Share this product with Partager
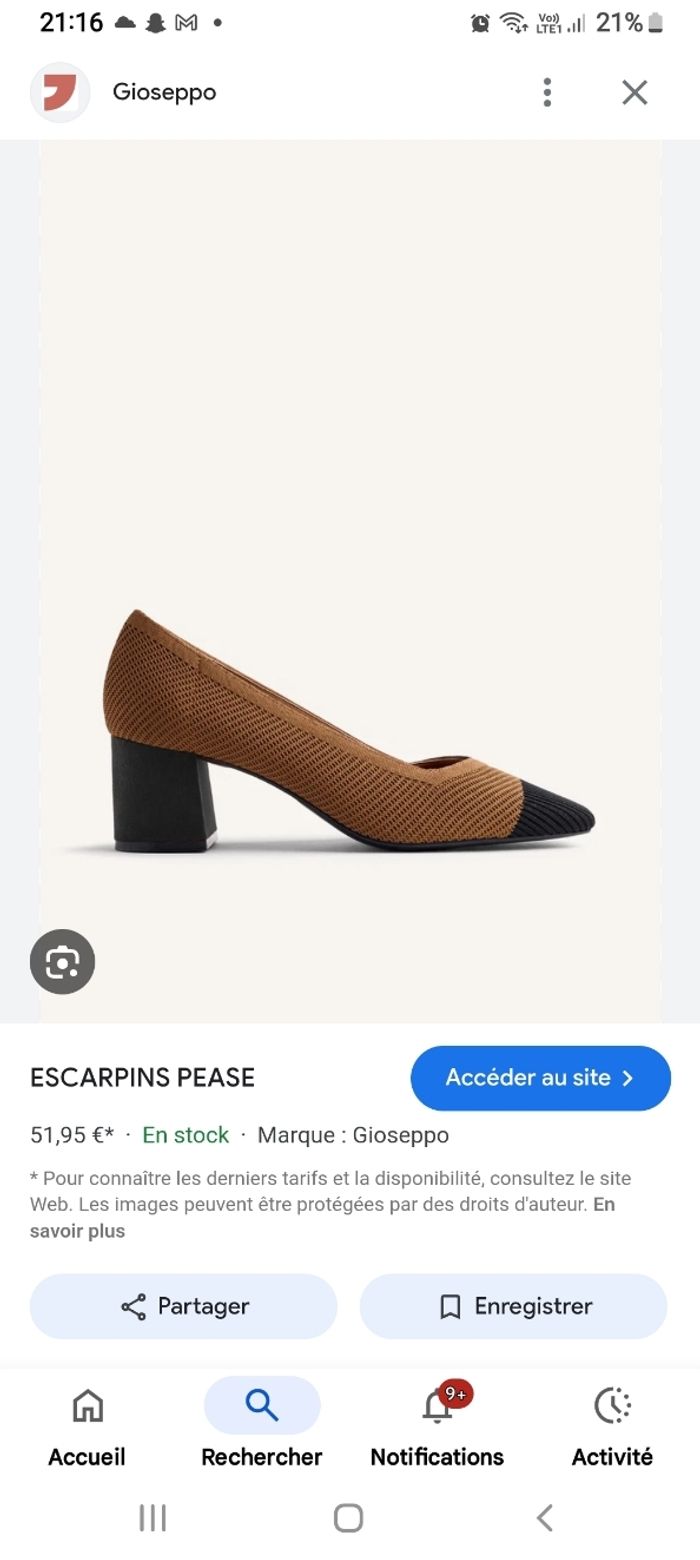This screenshot has width=700, height=1560. point(184,1306)
